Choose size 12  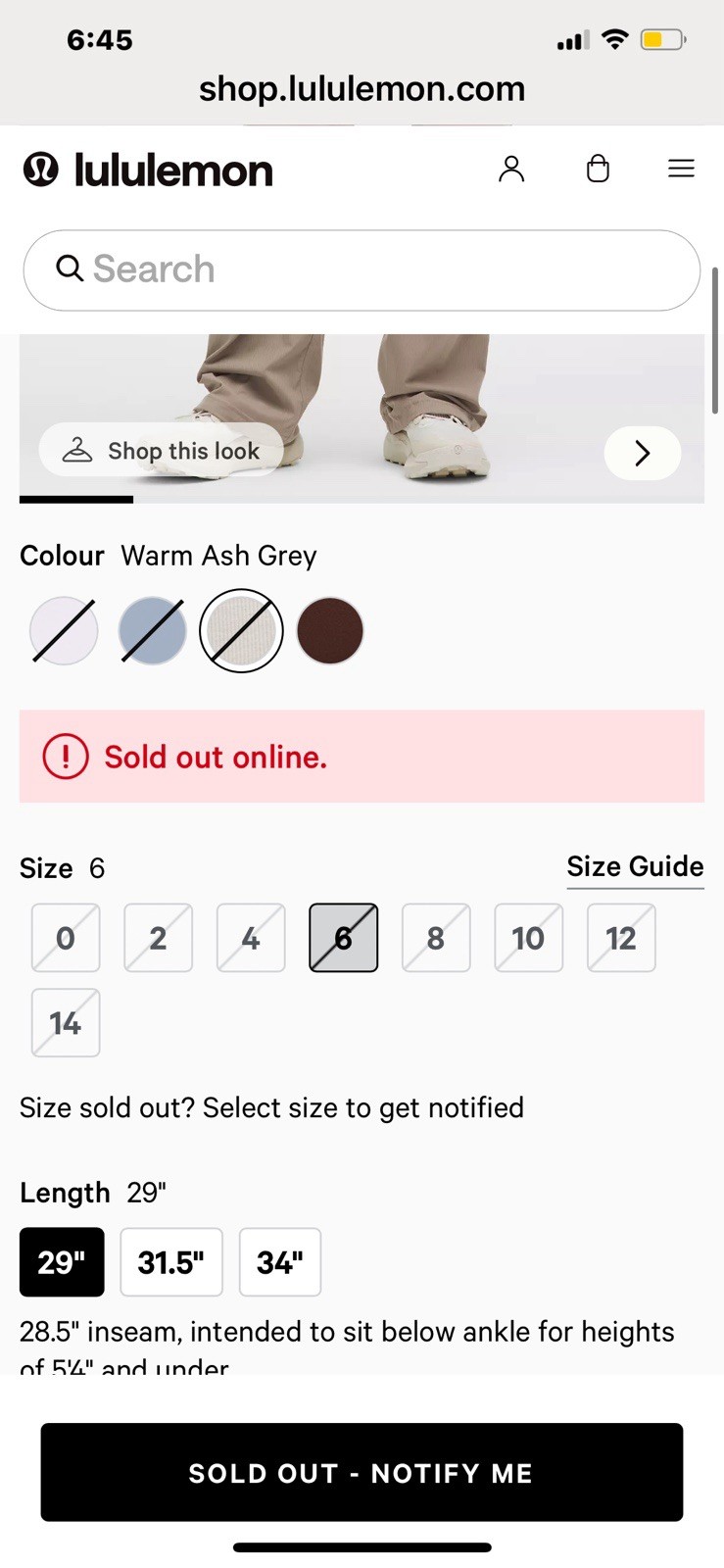(621, 938)
